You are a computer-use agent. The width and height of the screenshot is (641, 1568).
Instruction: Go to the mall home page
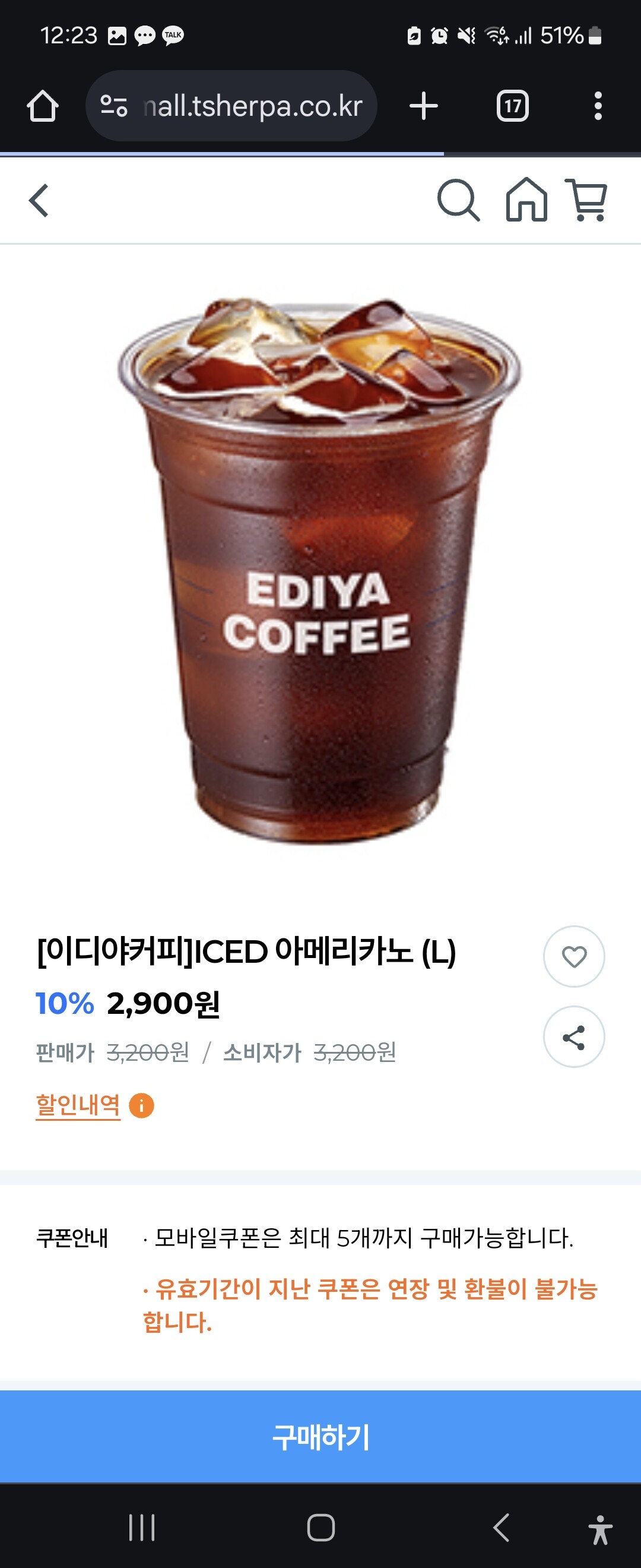coord(526,200)
